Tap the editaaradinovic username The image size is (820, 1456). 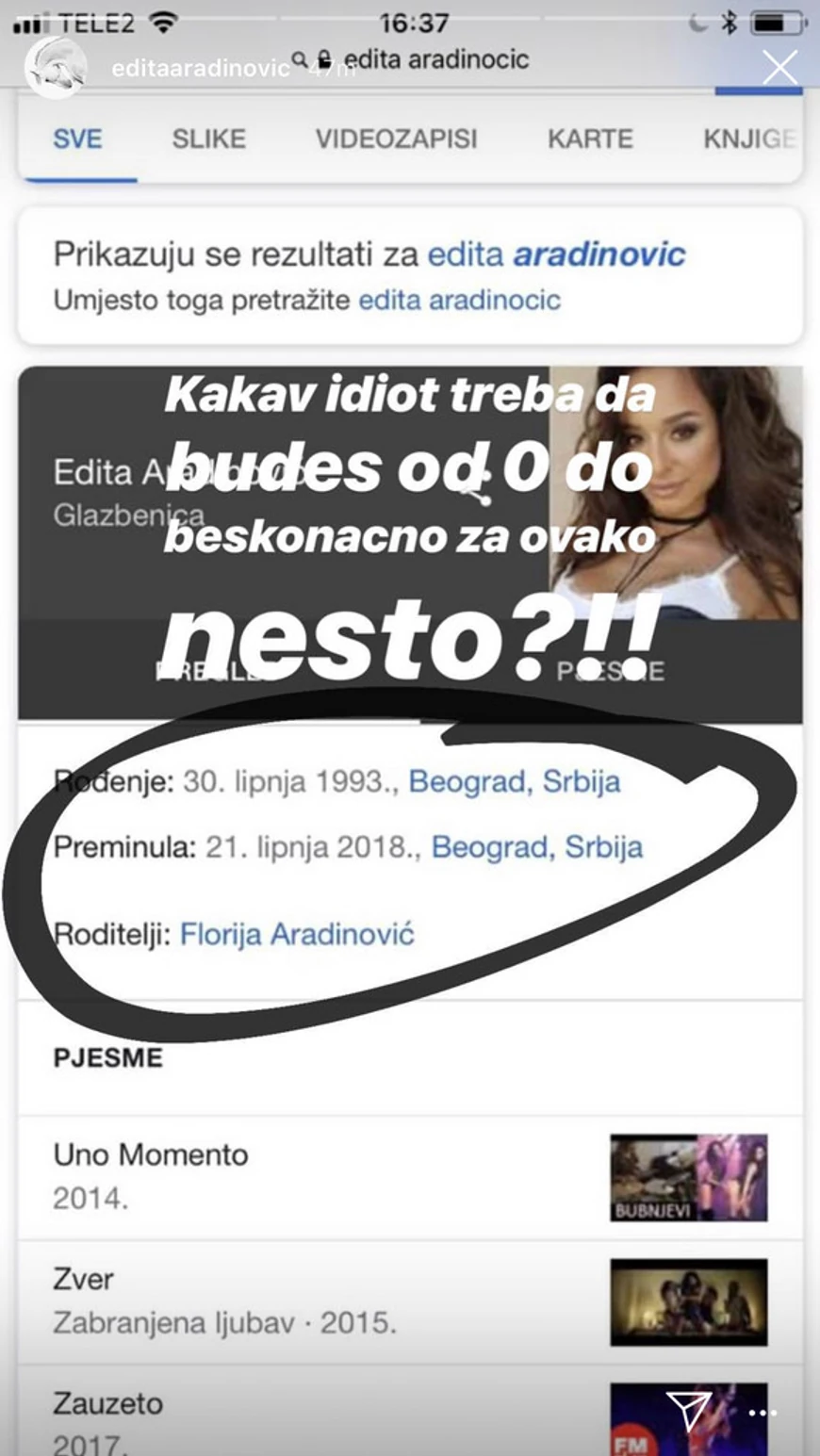(x=200, y=68)
